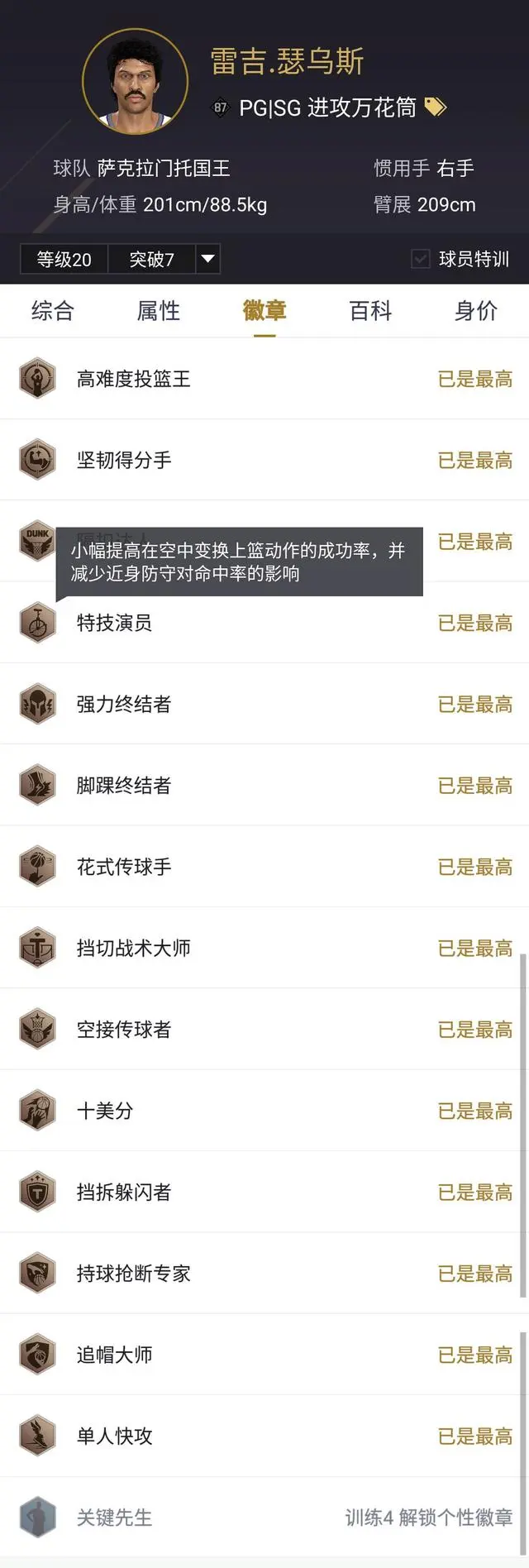529x1568 pixels.
Task: Open the 花式传球手 badge
Action: click(124, 867)
